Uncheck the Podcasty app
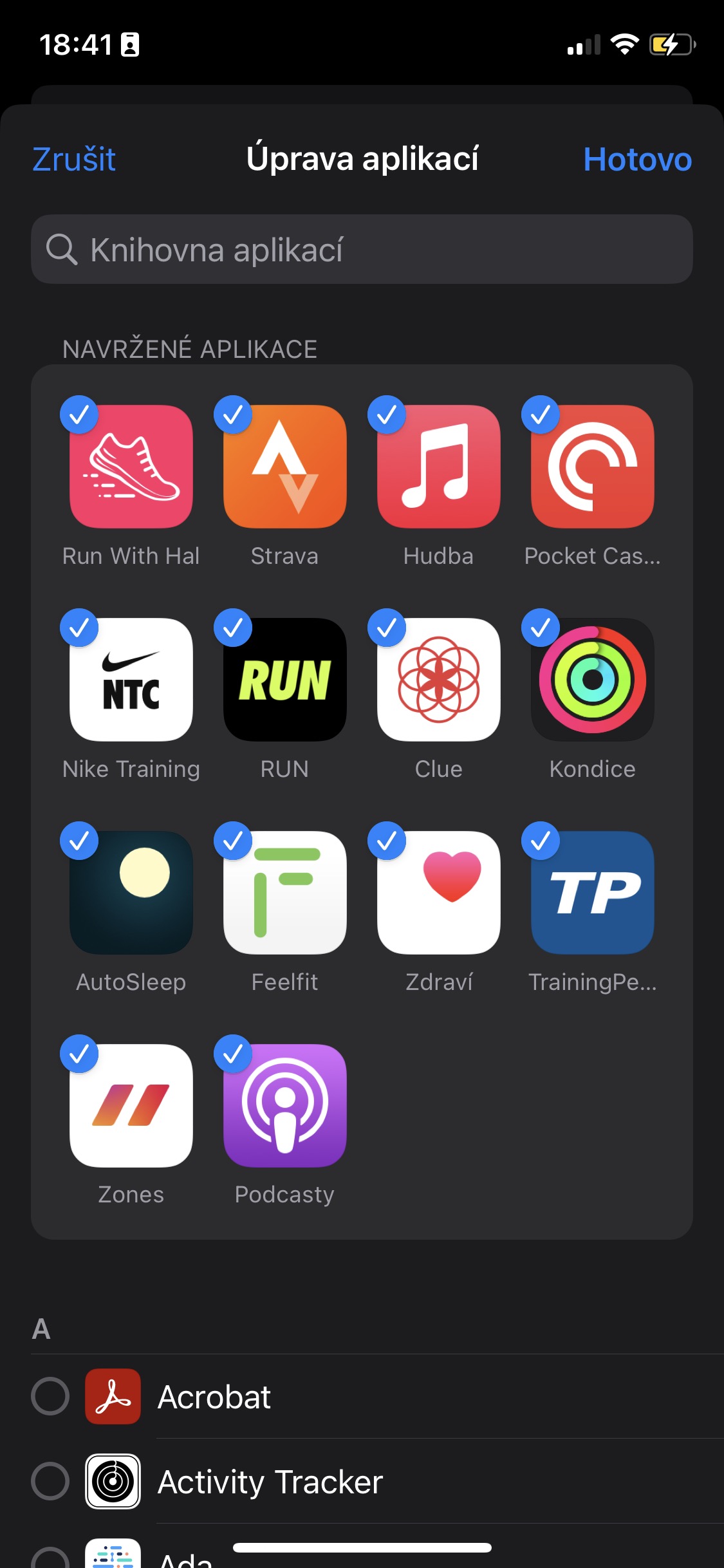The height and width of the screenshot is (1568, 724). [x=284, y=1106]
